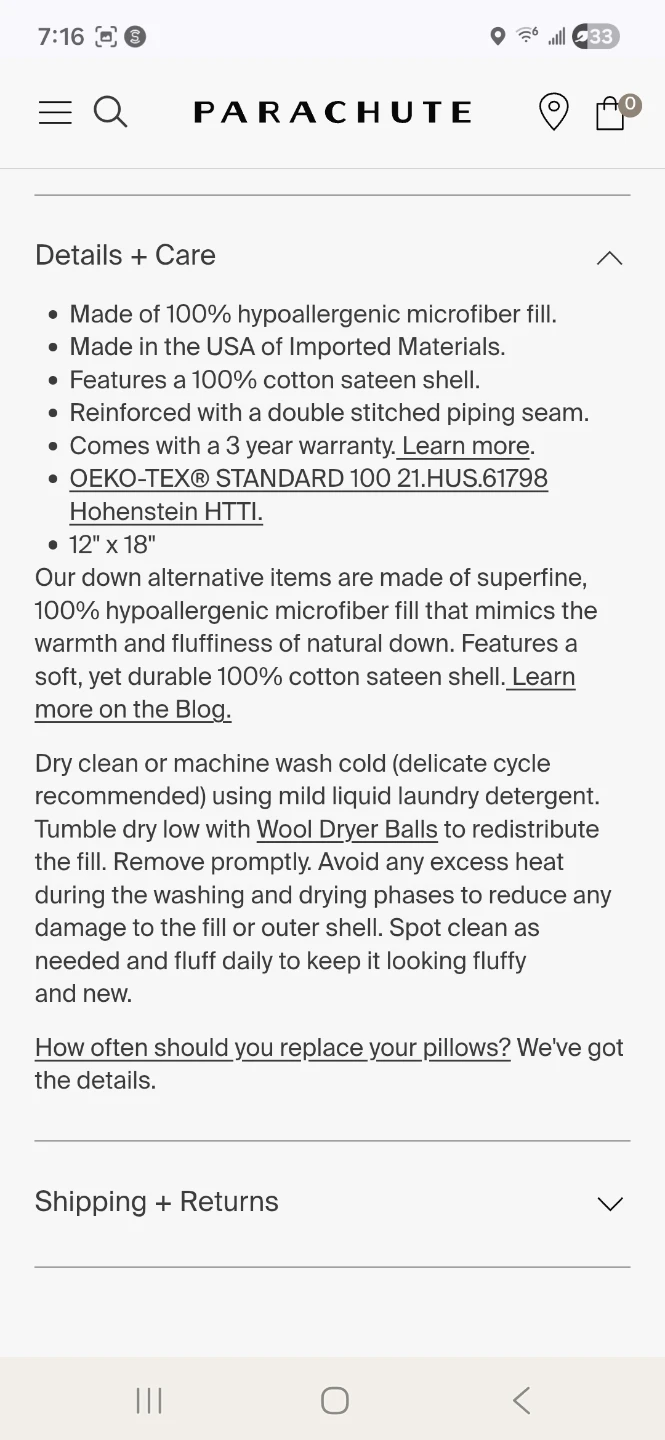Go to the home screen

[334, 1400]
